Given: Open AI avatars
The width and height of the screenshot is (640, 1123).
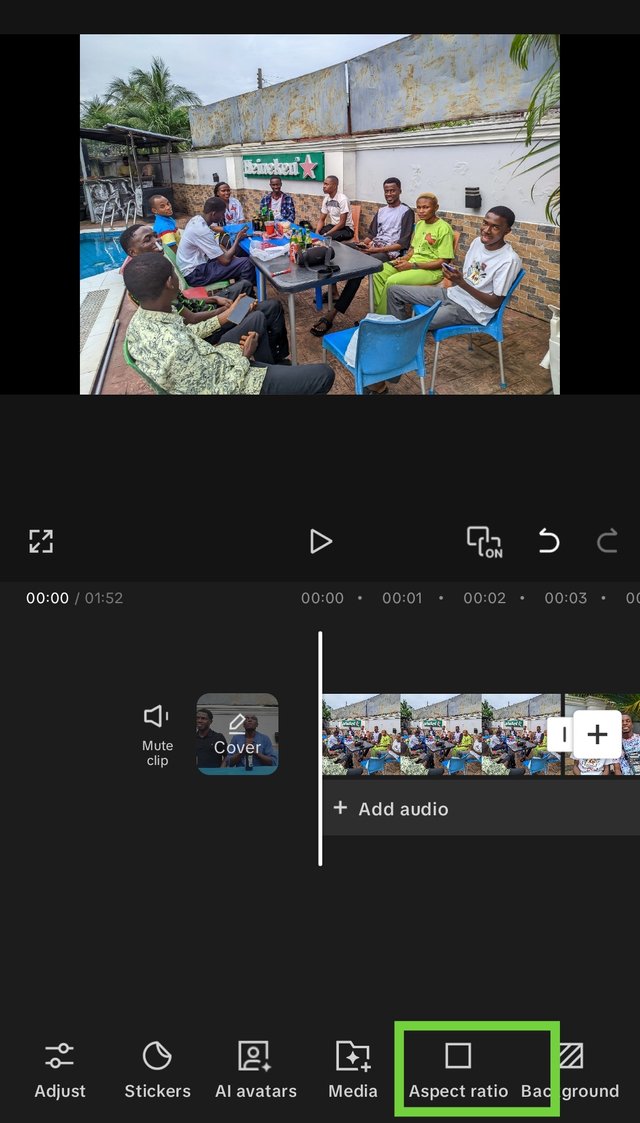Looking at the screenshot, I should click(x=255, y=1068).
